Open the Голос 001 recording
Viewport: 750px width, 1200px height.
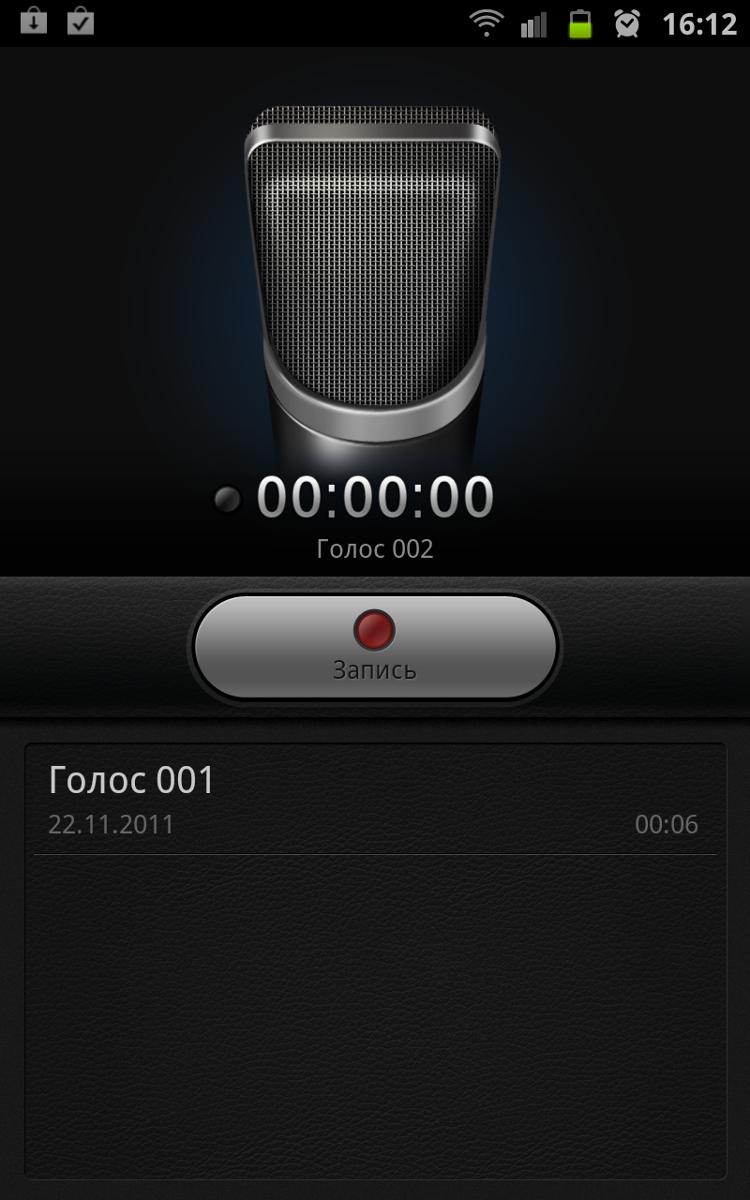pos(374,800)
